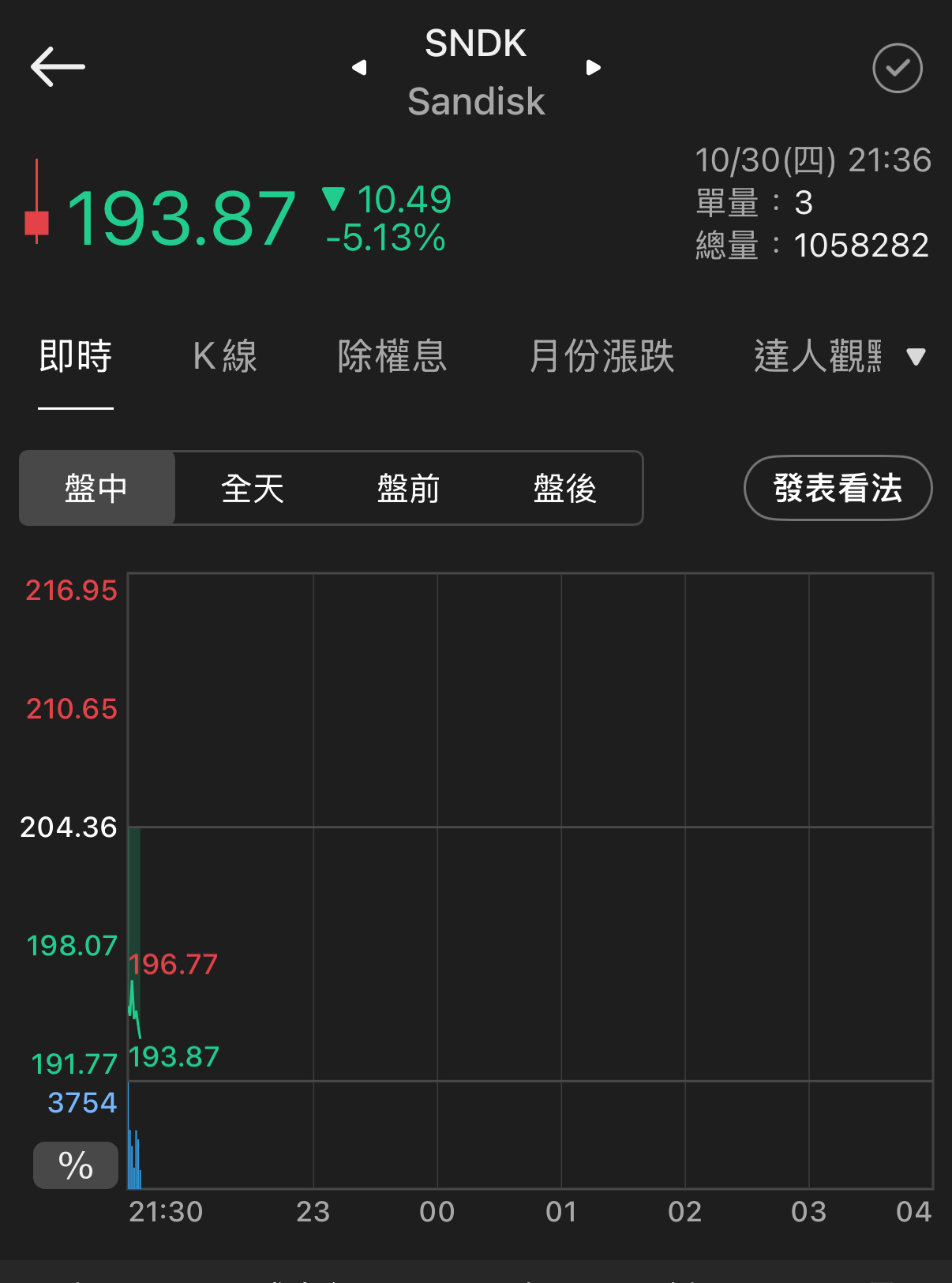Switch to the previous stock with left arrow
This screenshot has width=952, height=1283.
tap(359, 68)
